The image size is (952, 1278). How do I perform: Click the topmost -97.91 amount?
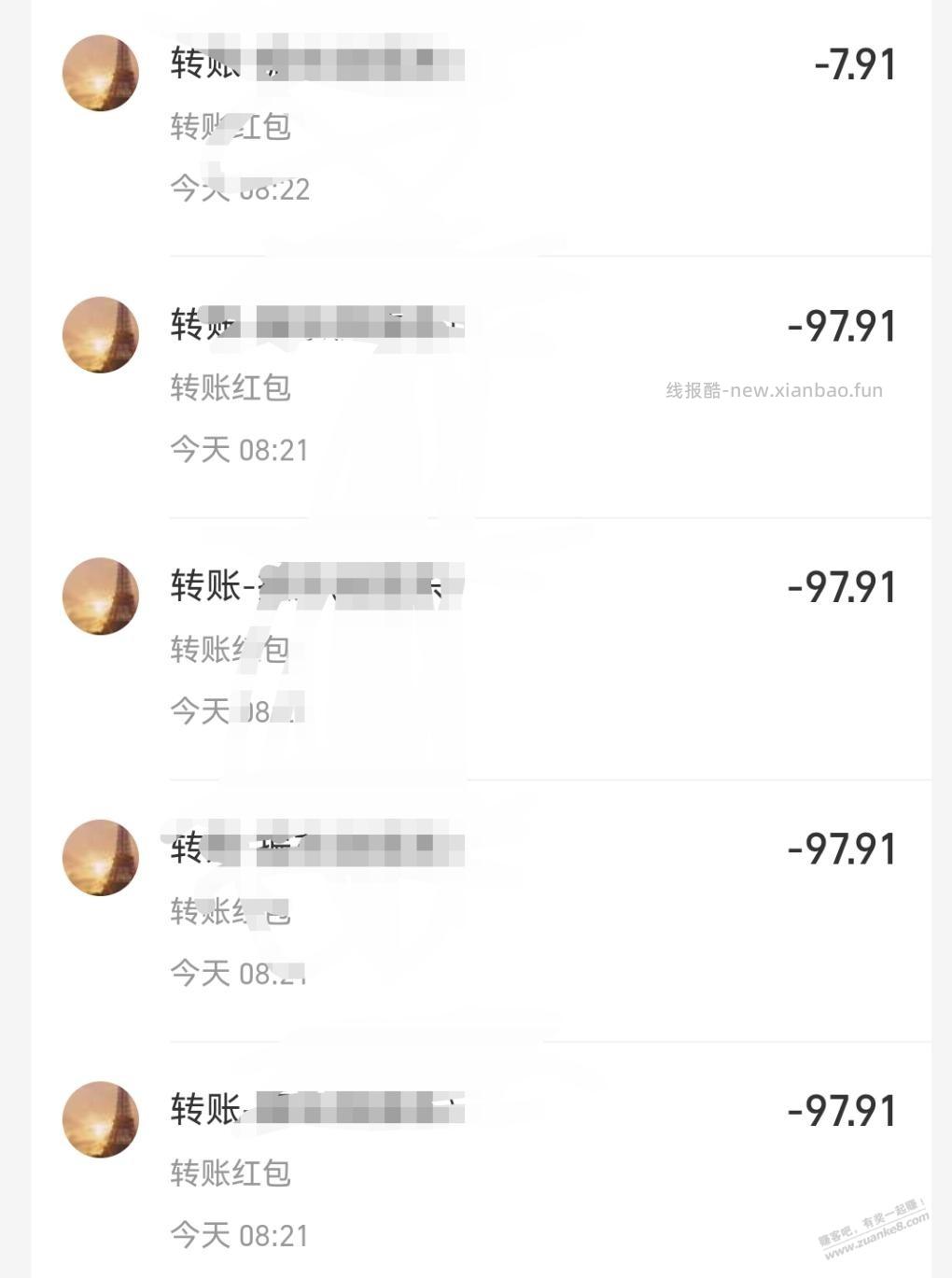coord(840,325)
